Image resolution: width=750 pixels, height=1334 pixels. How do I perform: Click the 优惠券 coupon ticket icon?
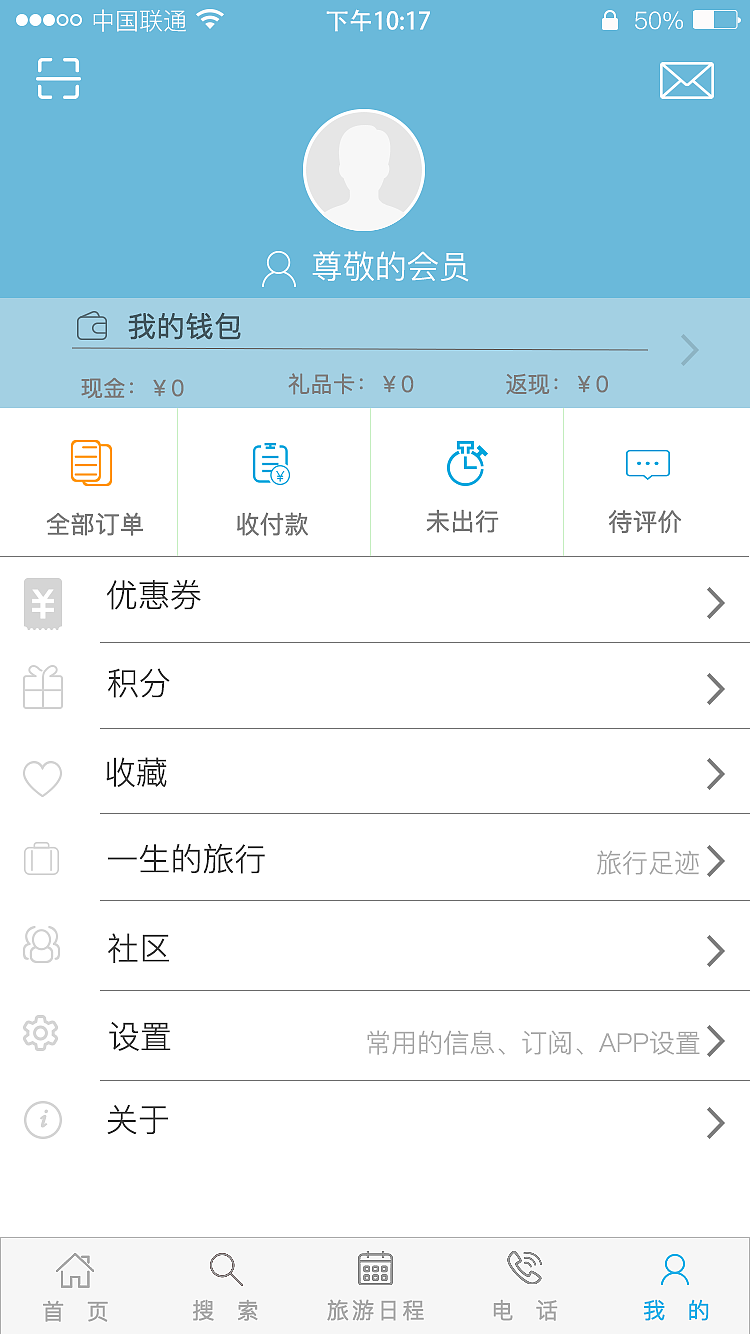41,603
